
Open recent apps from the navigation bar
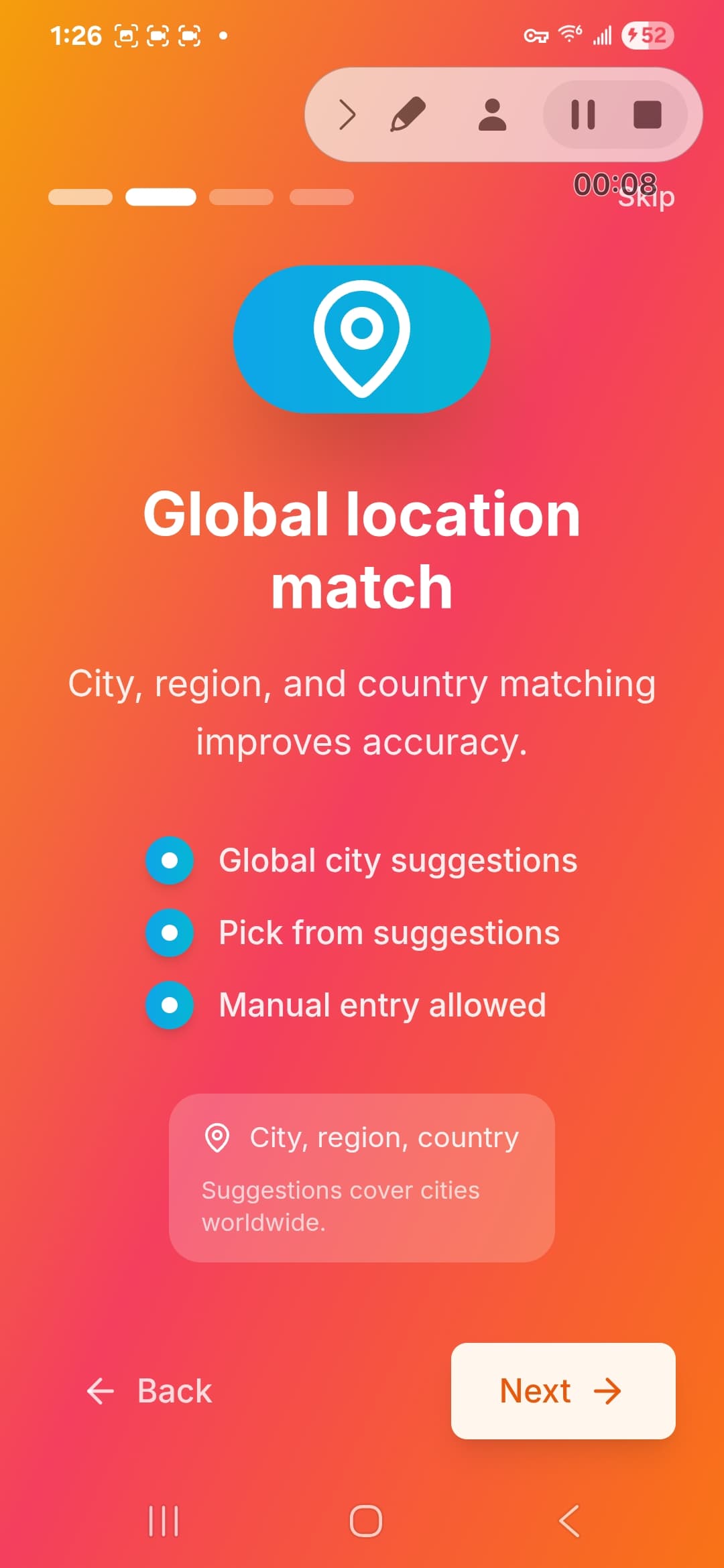(164, 1520)
